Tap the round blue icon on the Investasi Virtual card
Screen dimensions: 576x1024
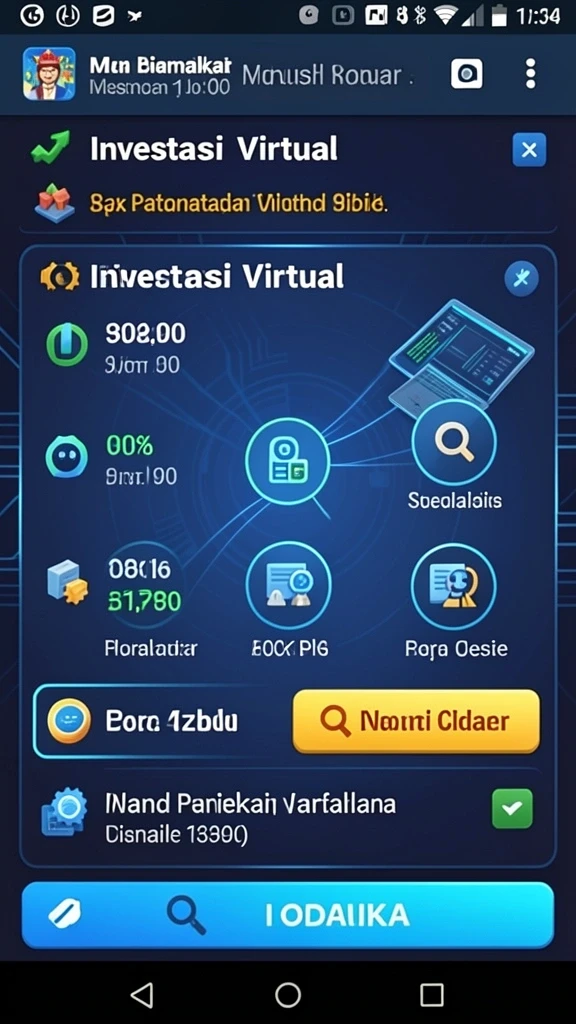[522, 279]
